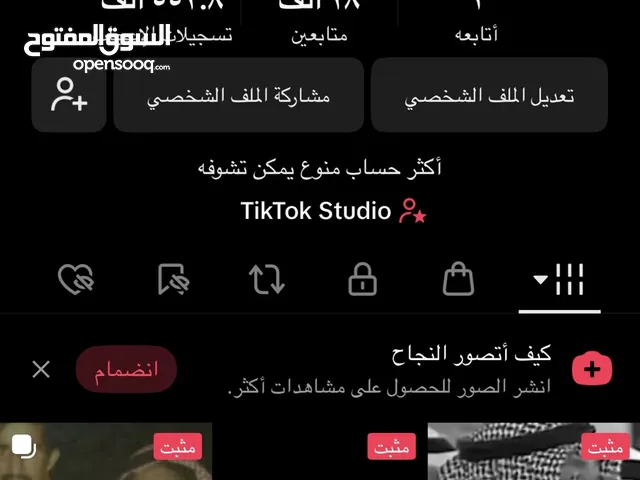This screenshot has width=640, height=480.
Task: Dismiss the photo success banner
Action: tap(41, 369)
